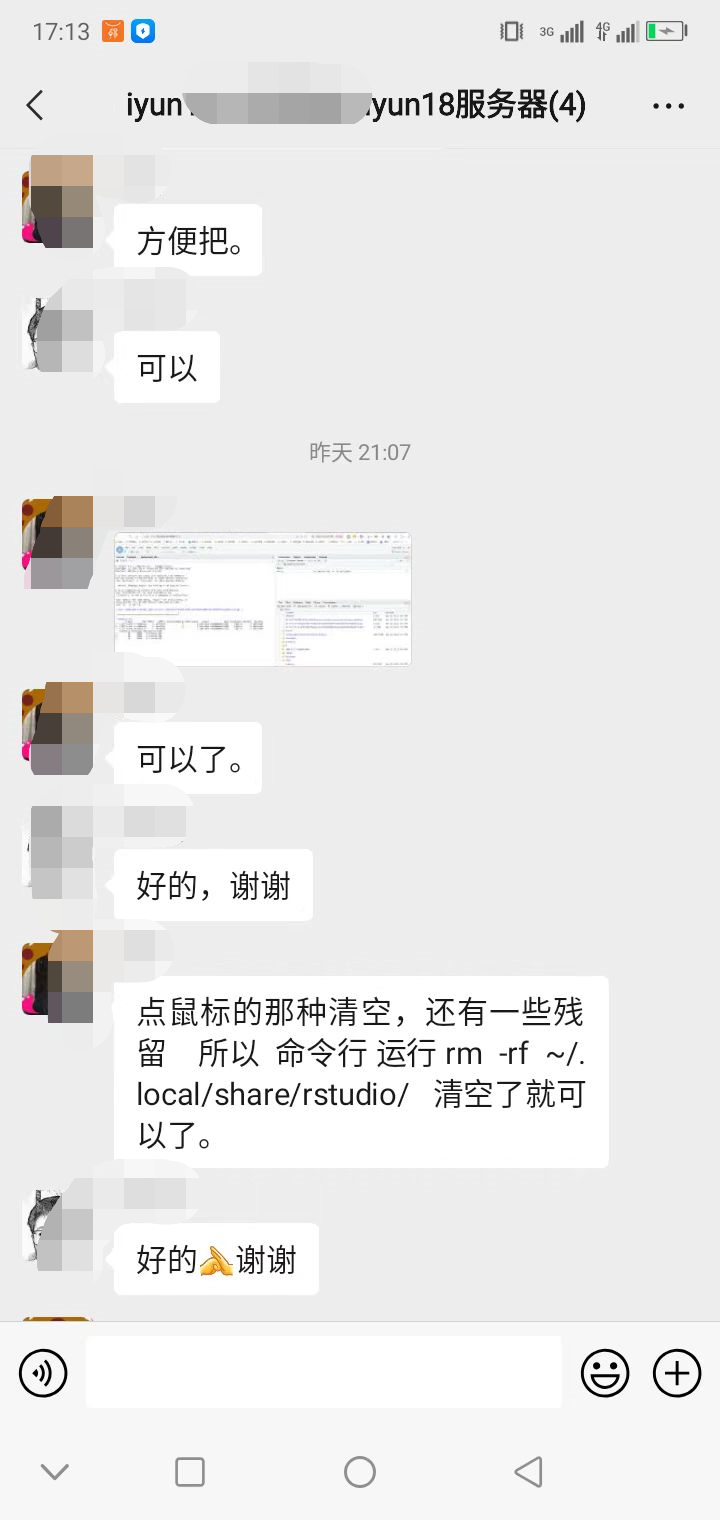
Task: Open the emoji picker
Action: point(605,1372)
